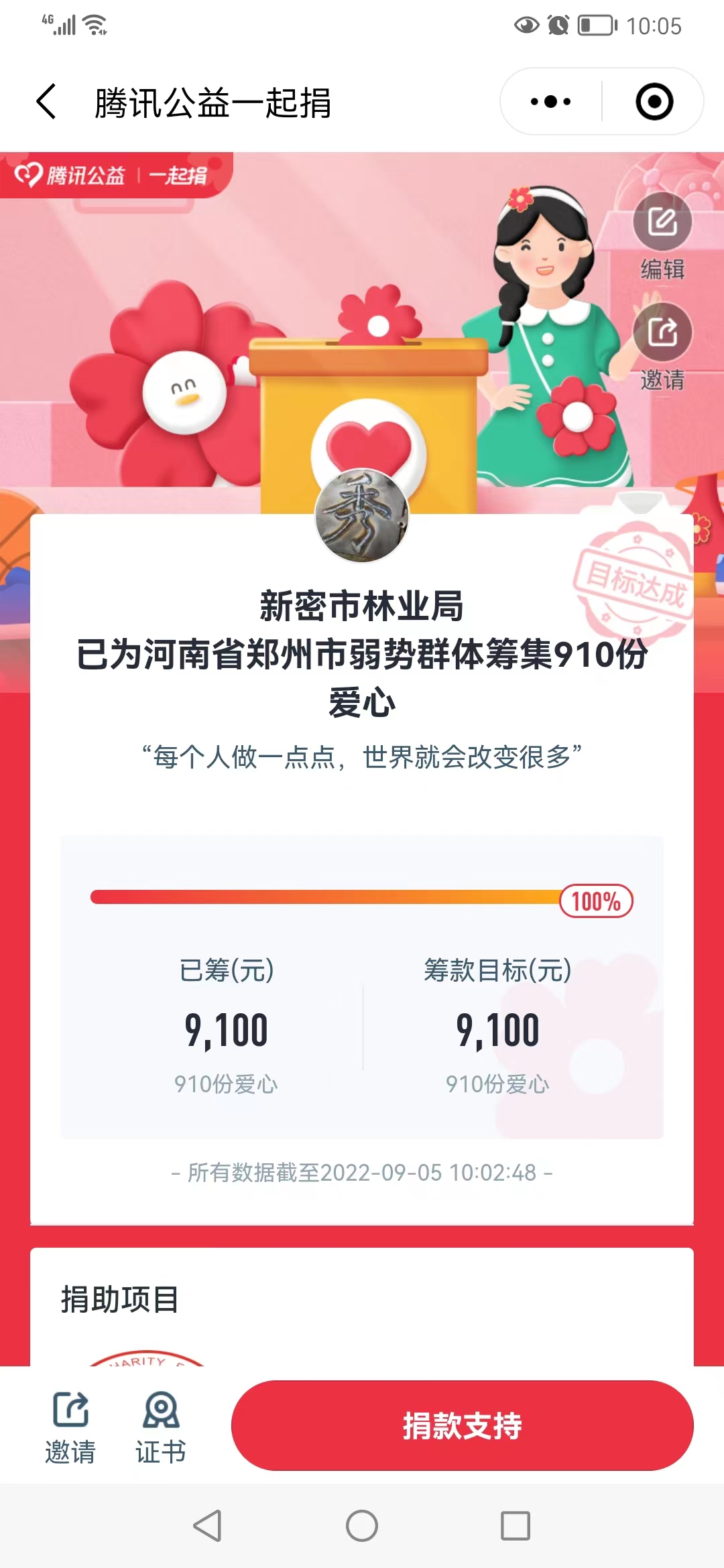This screenshot has width=724, height=1568.
Task: Tap the system back button
Action: click(x=207, y=1526)
